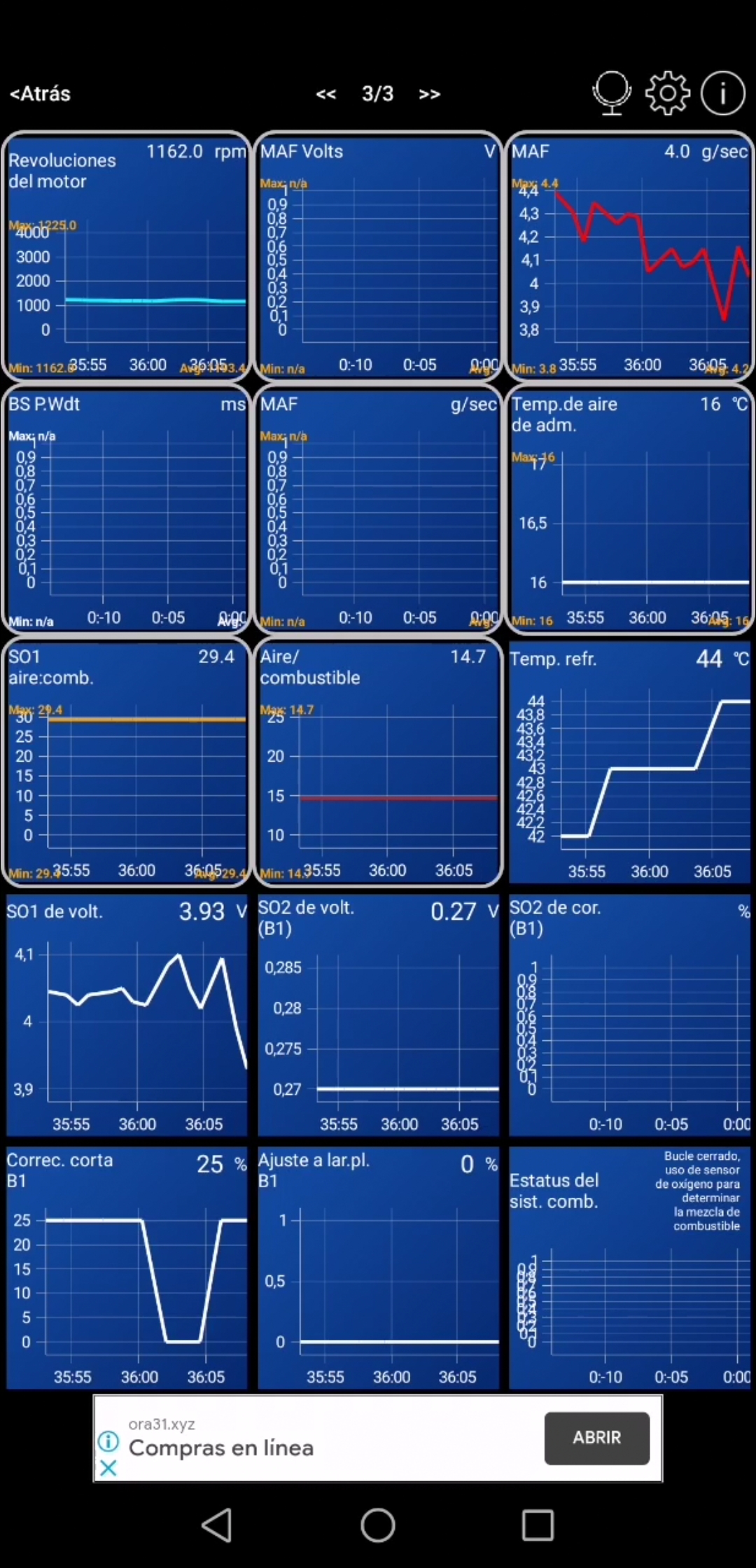Select the Ajuste a lar.pl. B1 graph
756x1568 pixels.
[x=378, y=1268]
